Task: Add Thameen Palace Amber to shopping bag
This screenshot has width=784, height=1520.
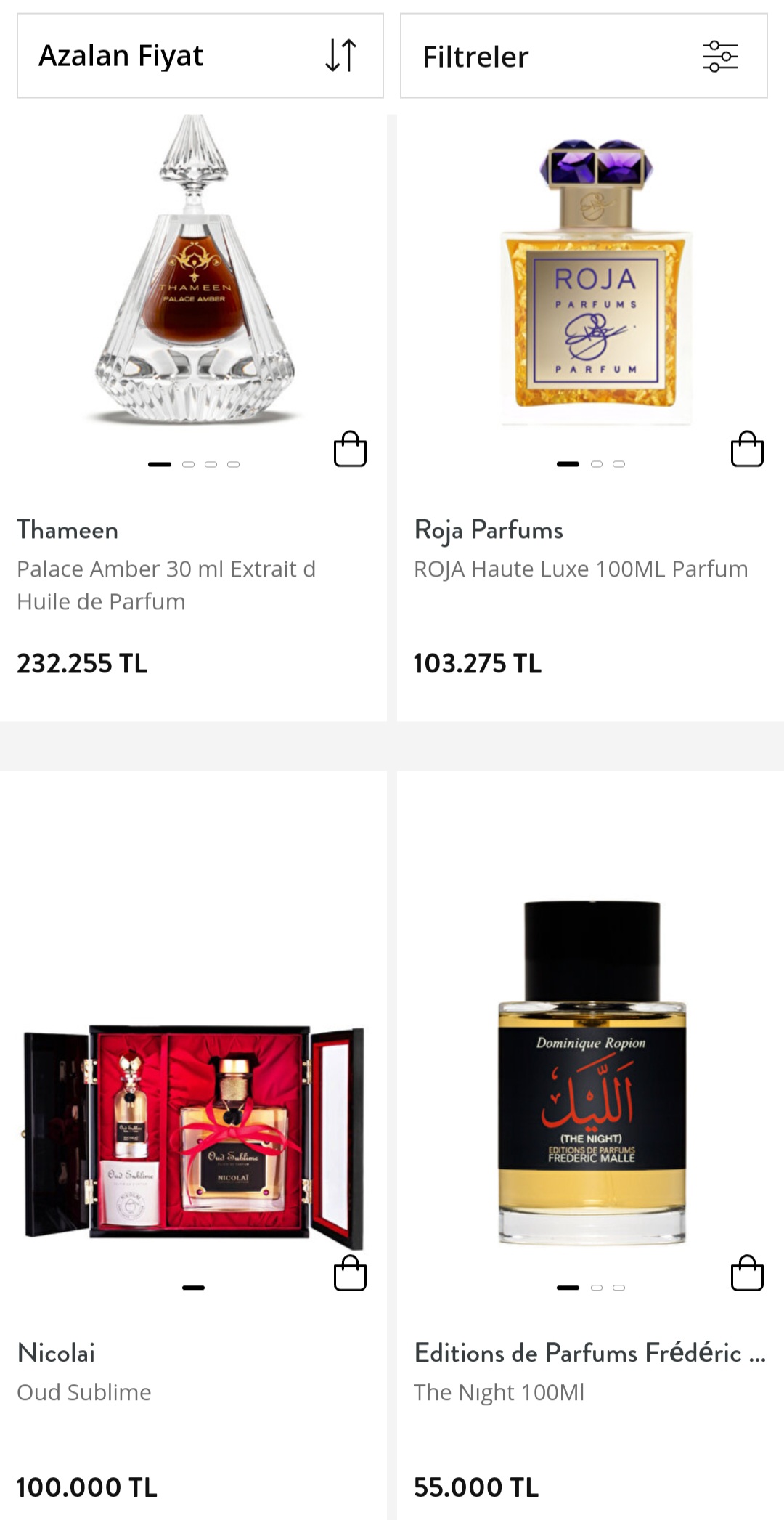Action: (x=350, y=450)
